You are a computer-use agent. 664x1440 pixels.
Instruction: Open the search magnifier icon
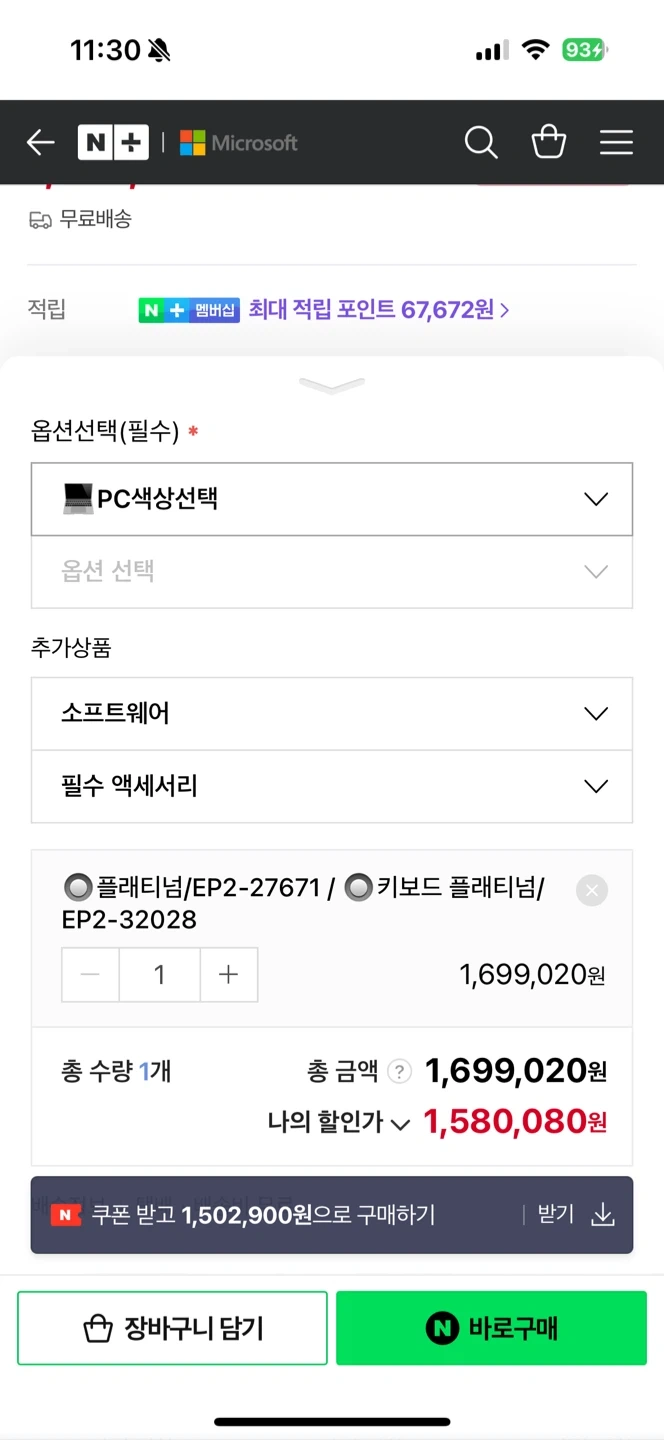[481, 143]
